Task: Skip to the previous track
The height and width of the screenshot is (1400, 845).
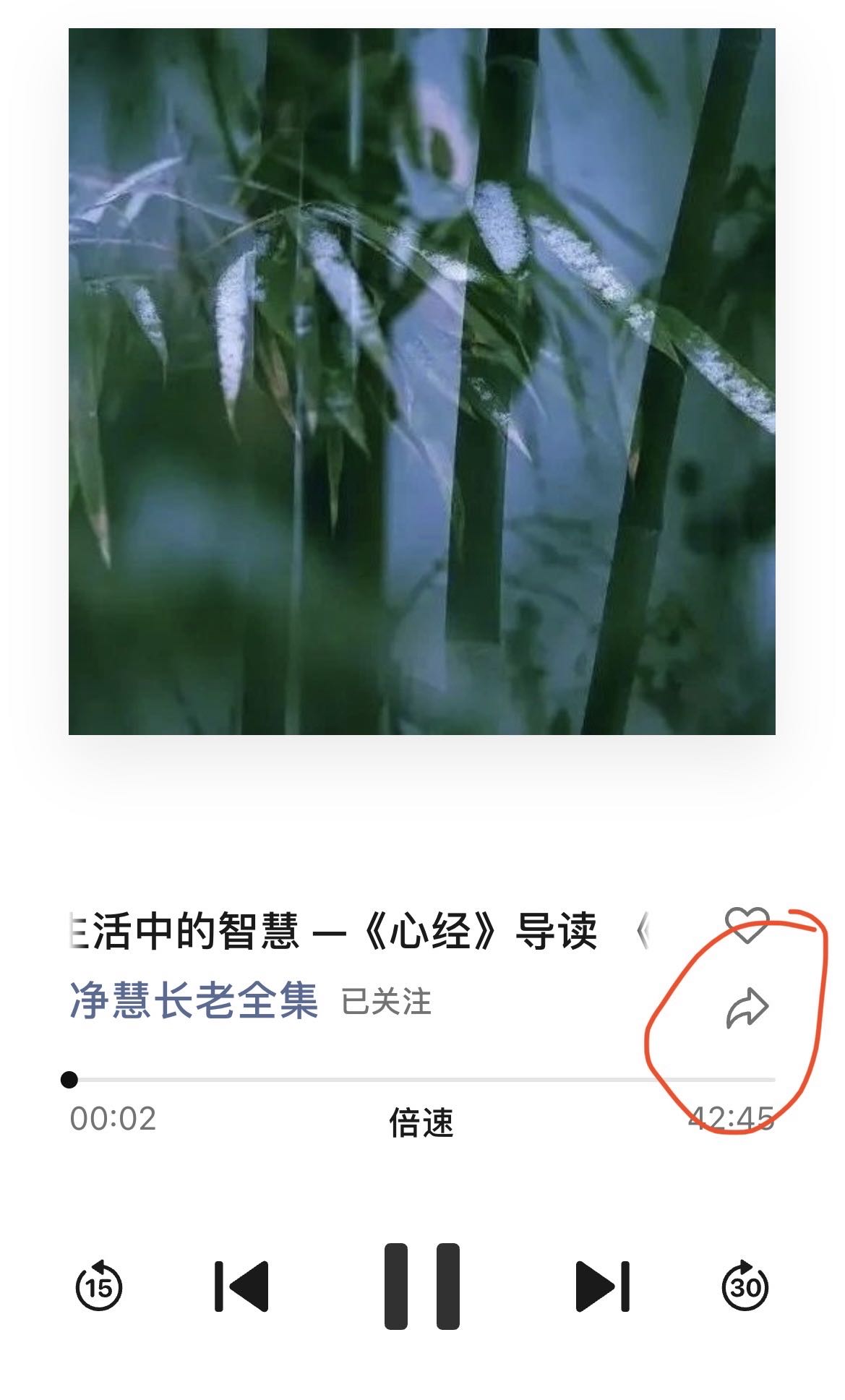Action: click(x=241, y=1287)
